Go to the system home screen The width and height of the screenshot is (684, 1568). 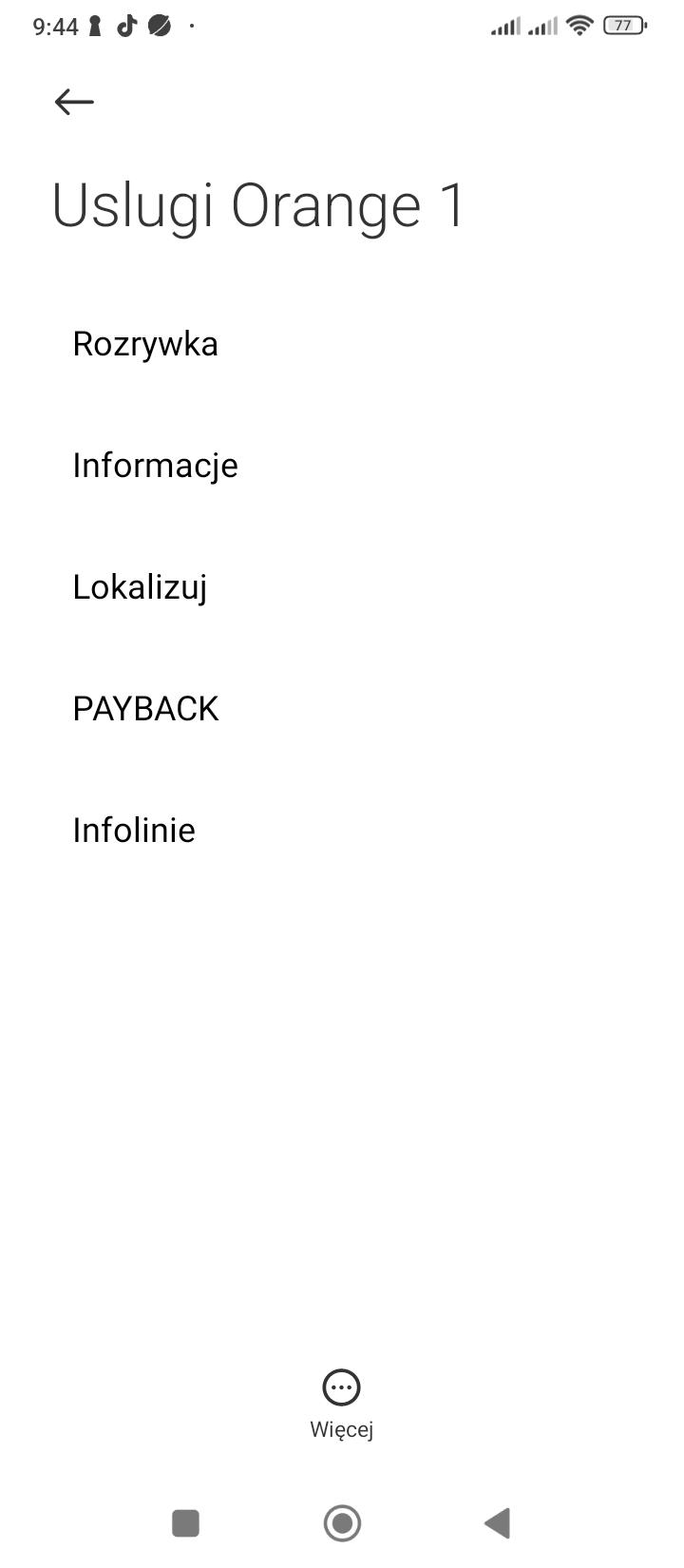[342, 1523]
